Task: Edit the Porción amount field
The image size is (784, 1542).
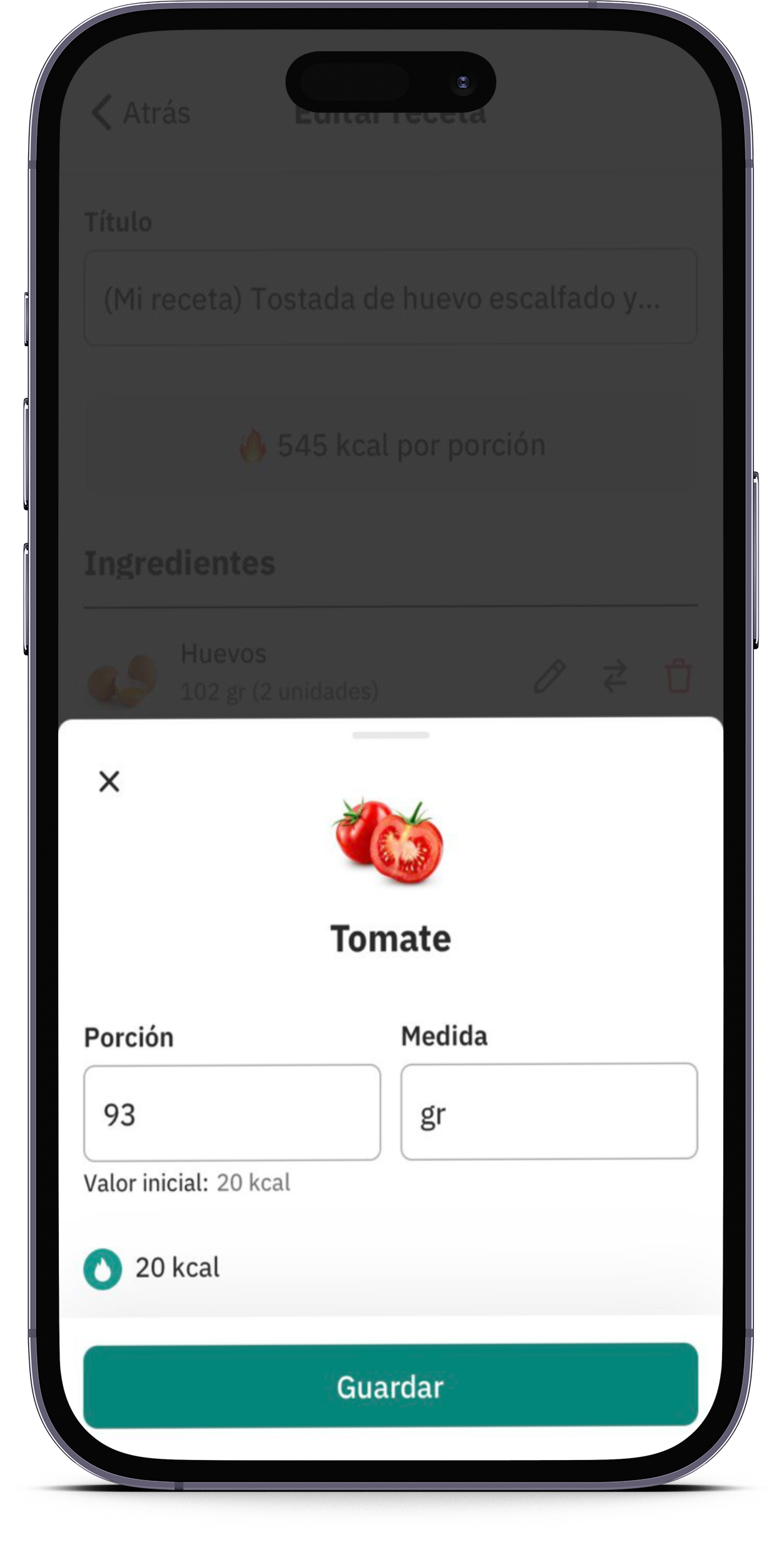Action: (232, 1113)
